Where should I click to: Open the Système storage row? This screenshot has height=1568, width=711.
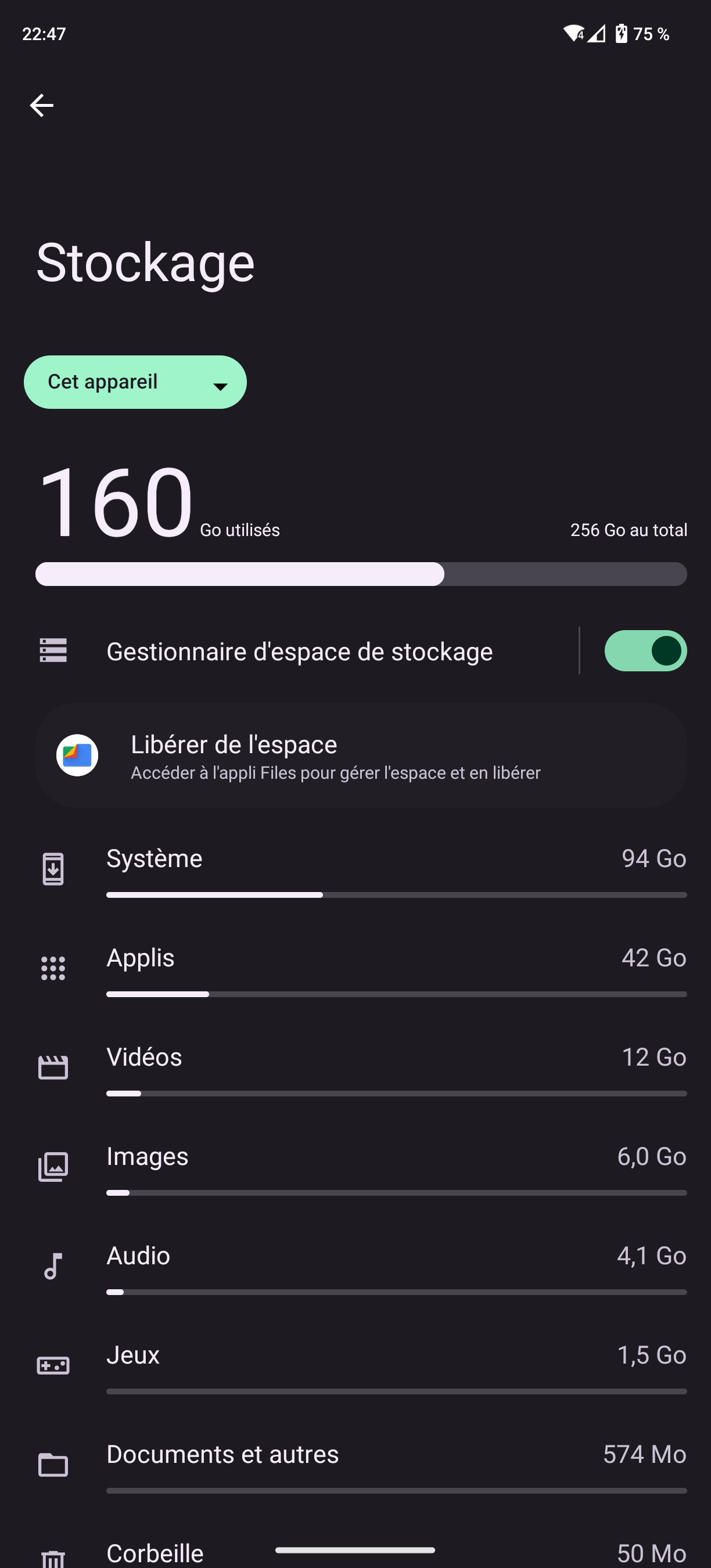[355, 870]
